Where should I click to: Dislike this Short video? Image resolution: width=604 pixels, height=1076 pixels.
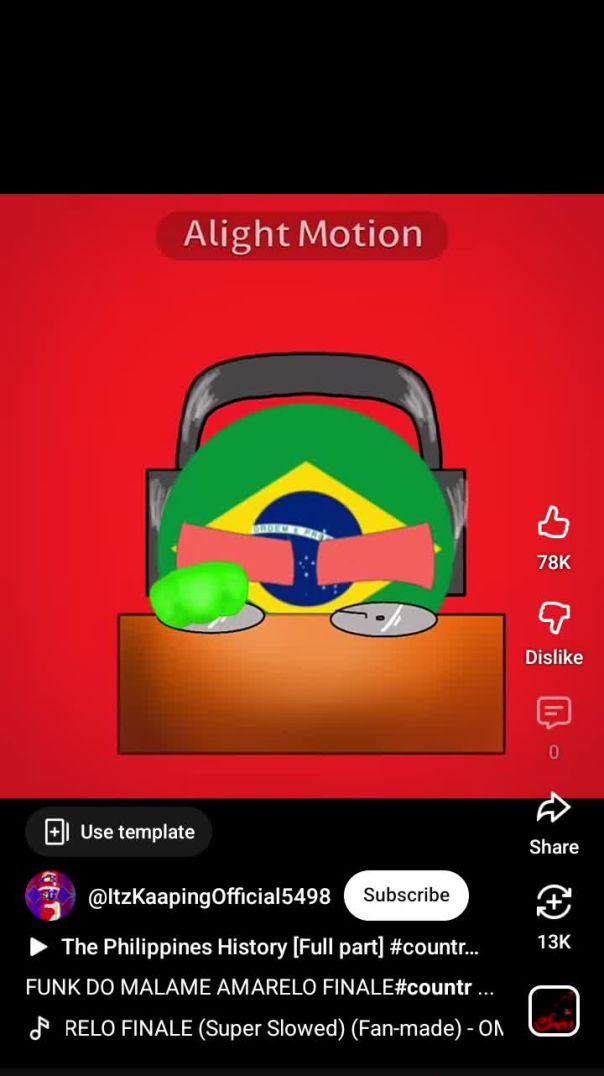(553, 619)
